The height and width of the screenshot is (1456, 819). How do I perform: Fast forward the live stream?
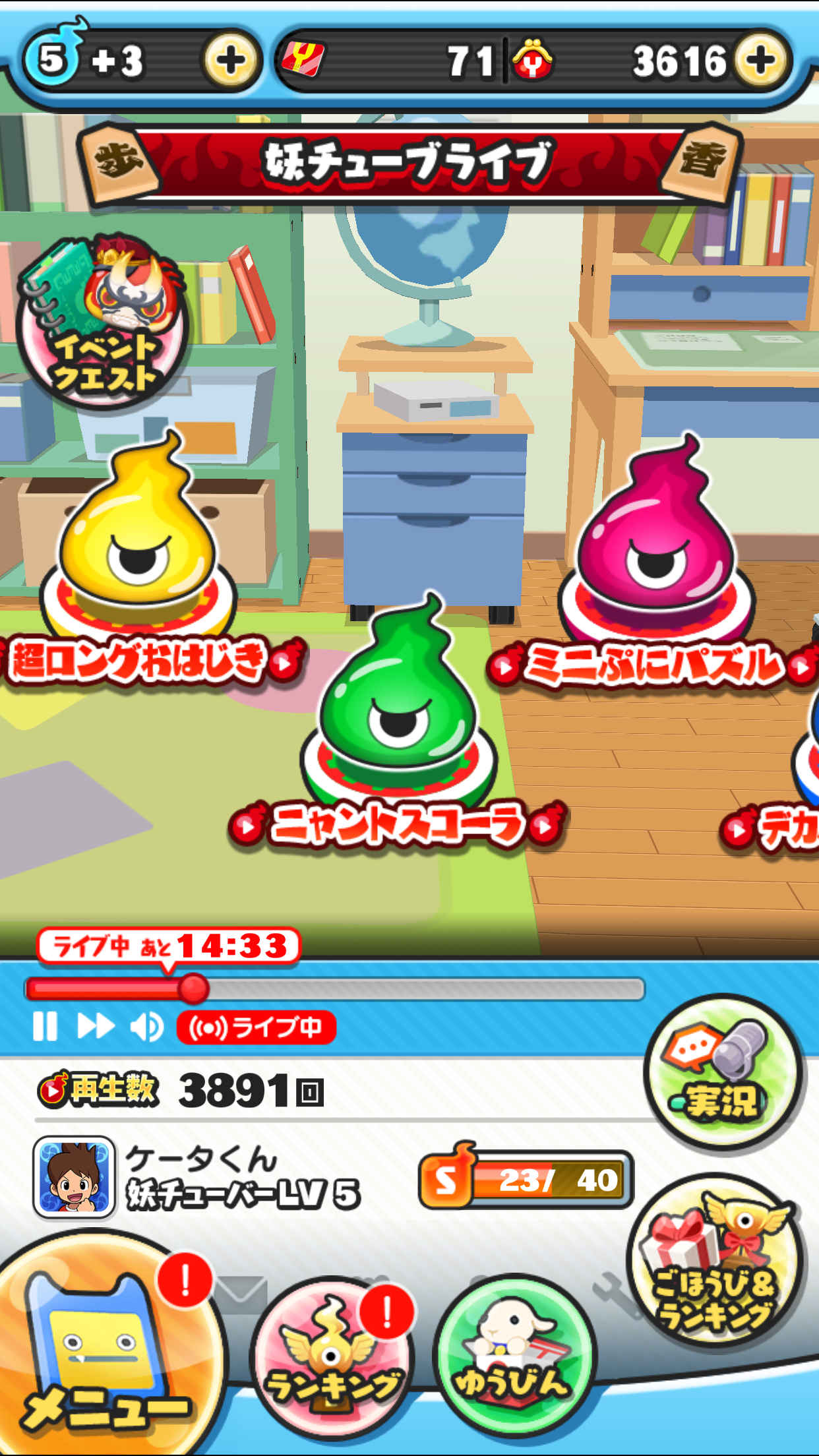tap(96, 1027)
